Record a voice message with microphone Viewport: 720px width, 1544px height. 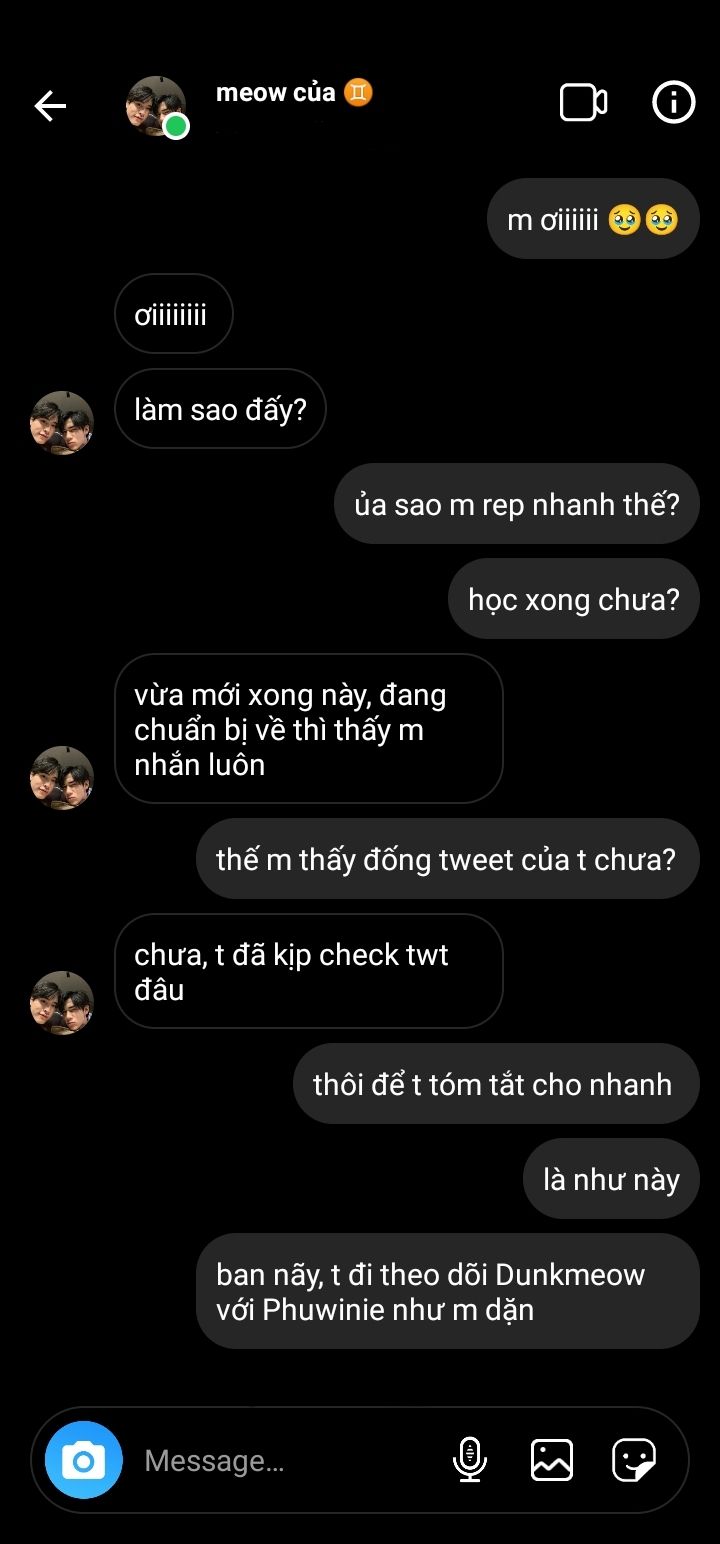coord(470,1460)
